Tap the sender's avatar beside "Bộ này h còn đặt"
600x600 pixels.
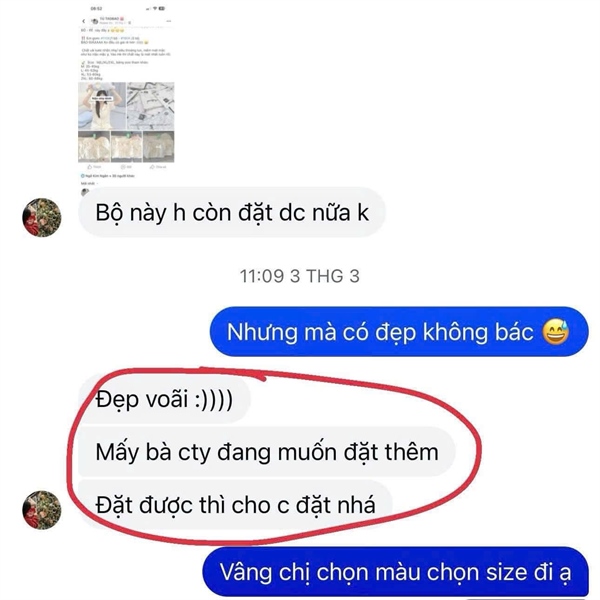tap(42, 214)
